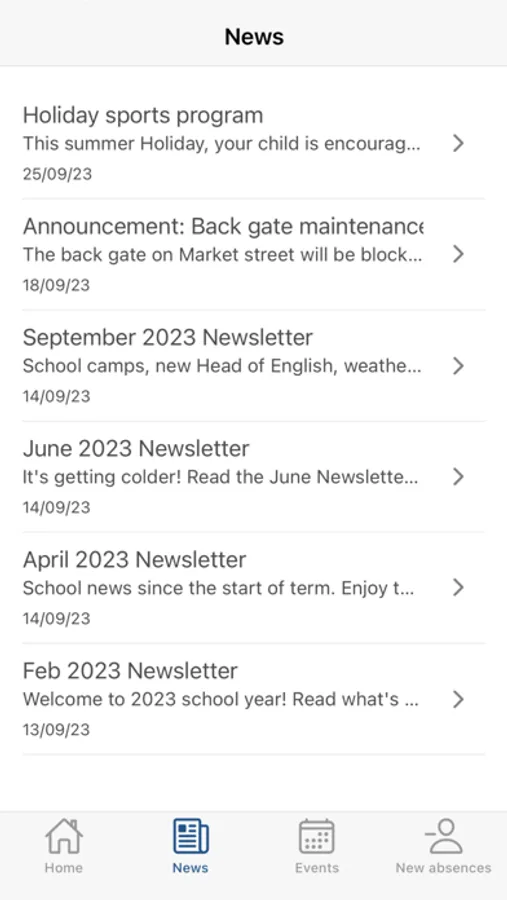Viewport: 507px width, 900px height.
Task: Open the New absences tab
Action: coord(443,845)
